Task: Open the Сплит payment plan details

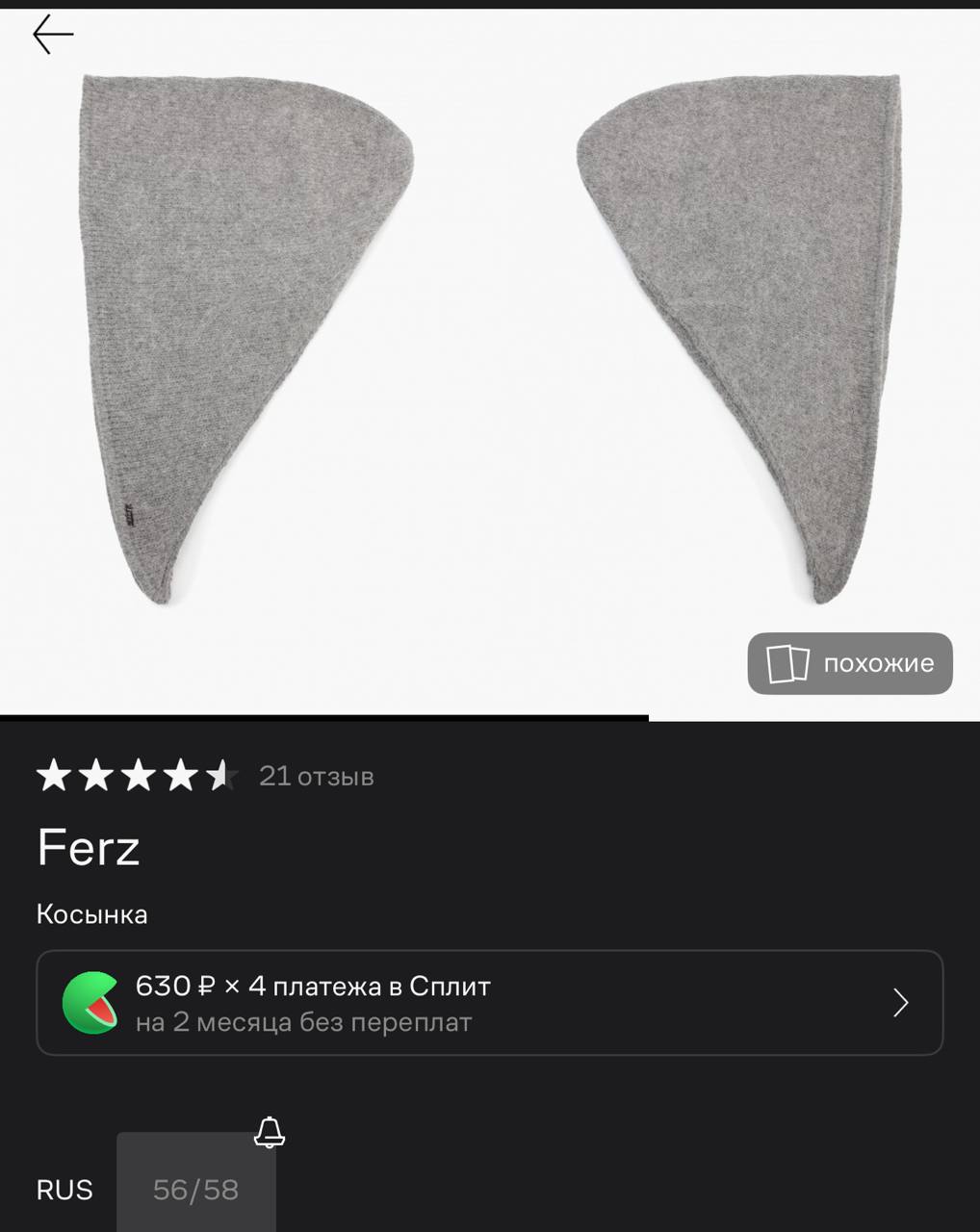Action: pyautogui.click(x=489, y=1003)
